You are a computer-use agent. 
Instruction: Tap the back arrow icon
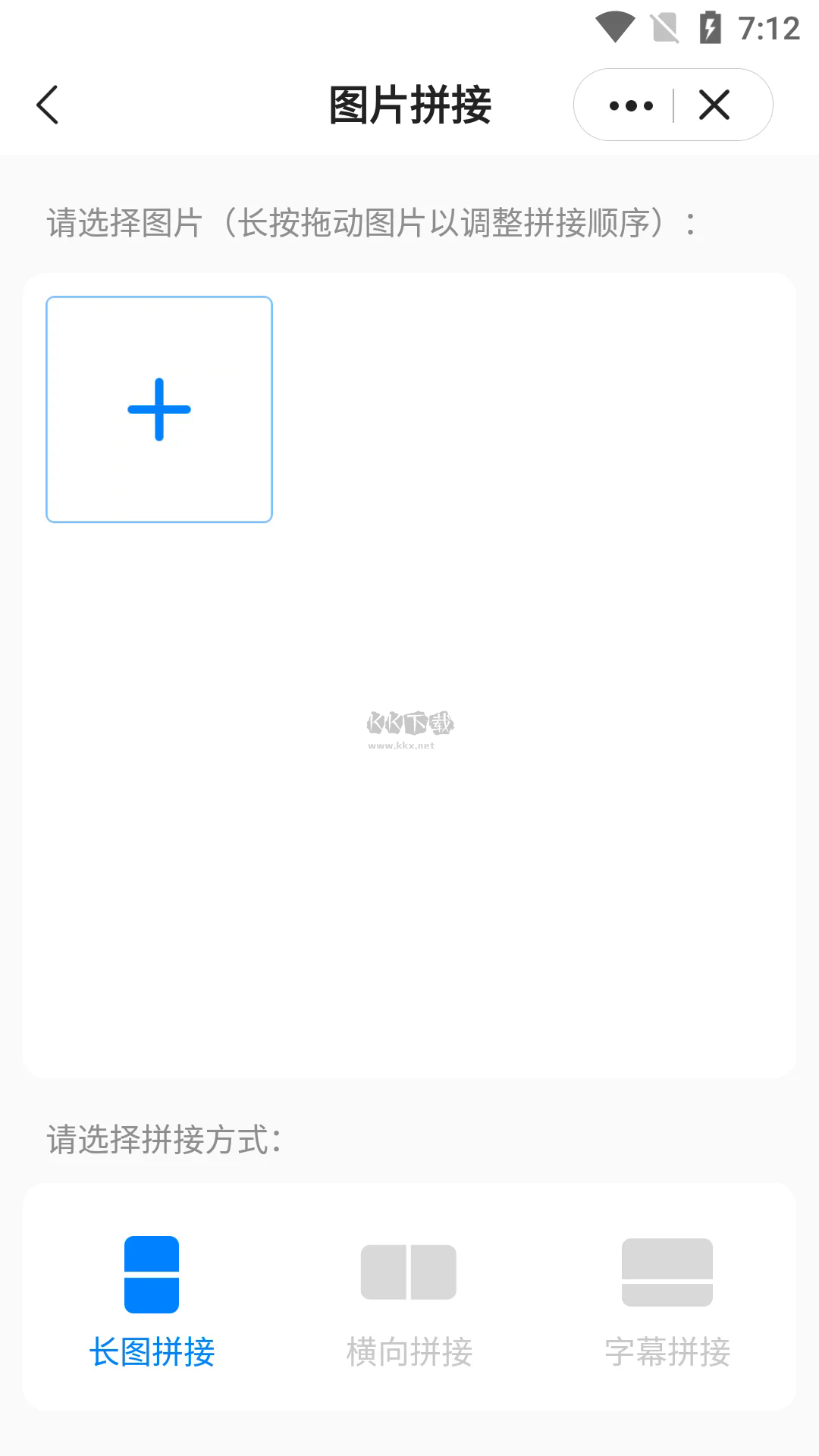click(48, 105)
